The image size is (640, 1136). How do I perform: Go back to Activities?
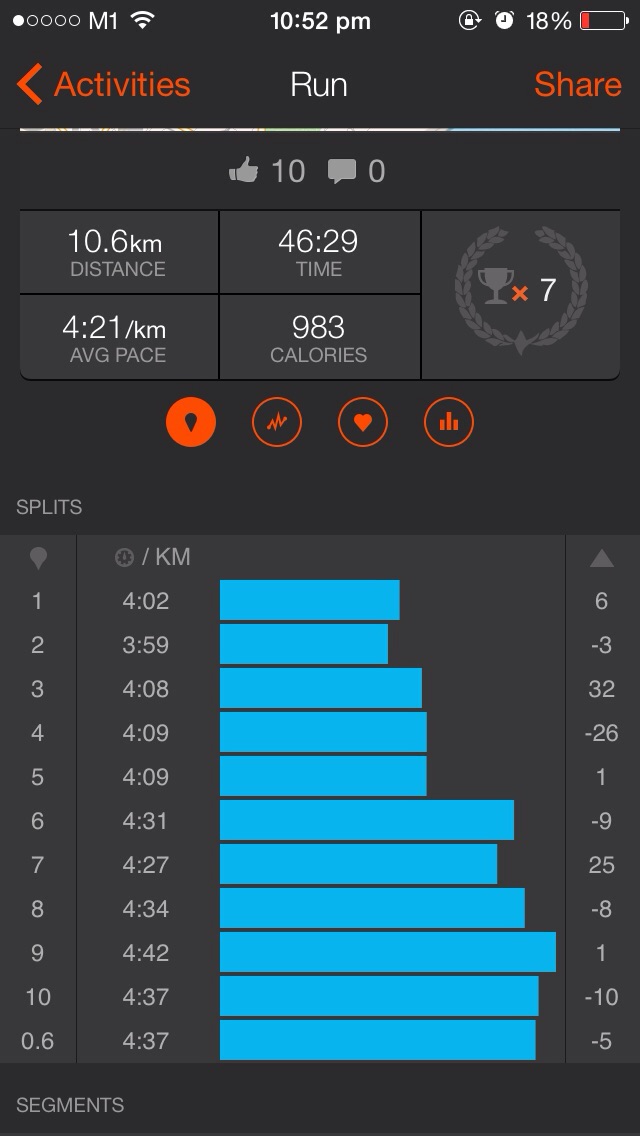[104, 85]
